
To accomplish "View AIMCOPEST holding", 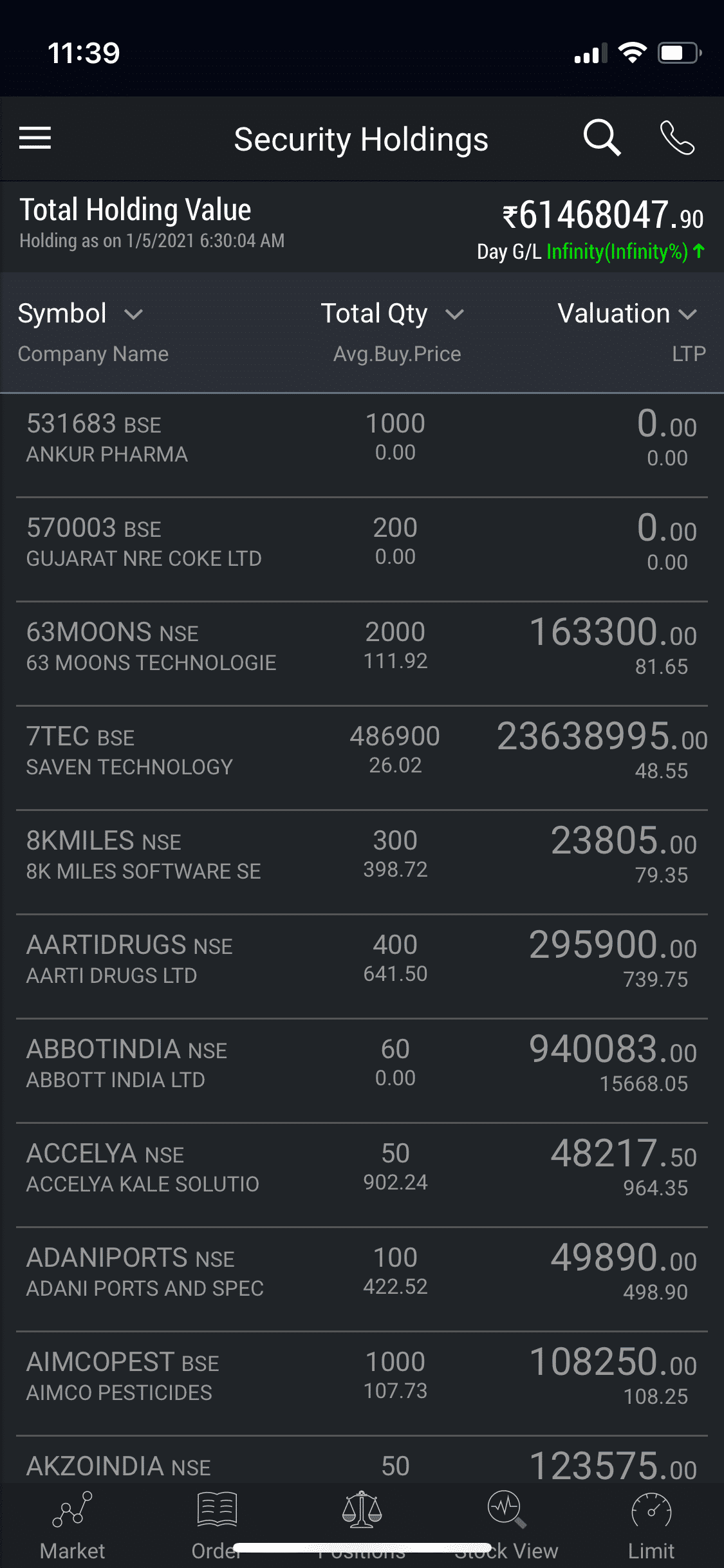I will click(362, 1377).
